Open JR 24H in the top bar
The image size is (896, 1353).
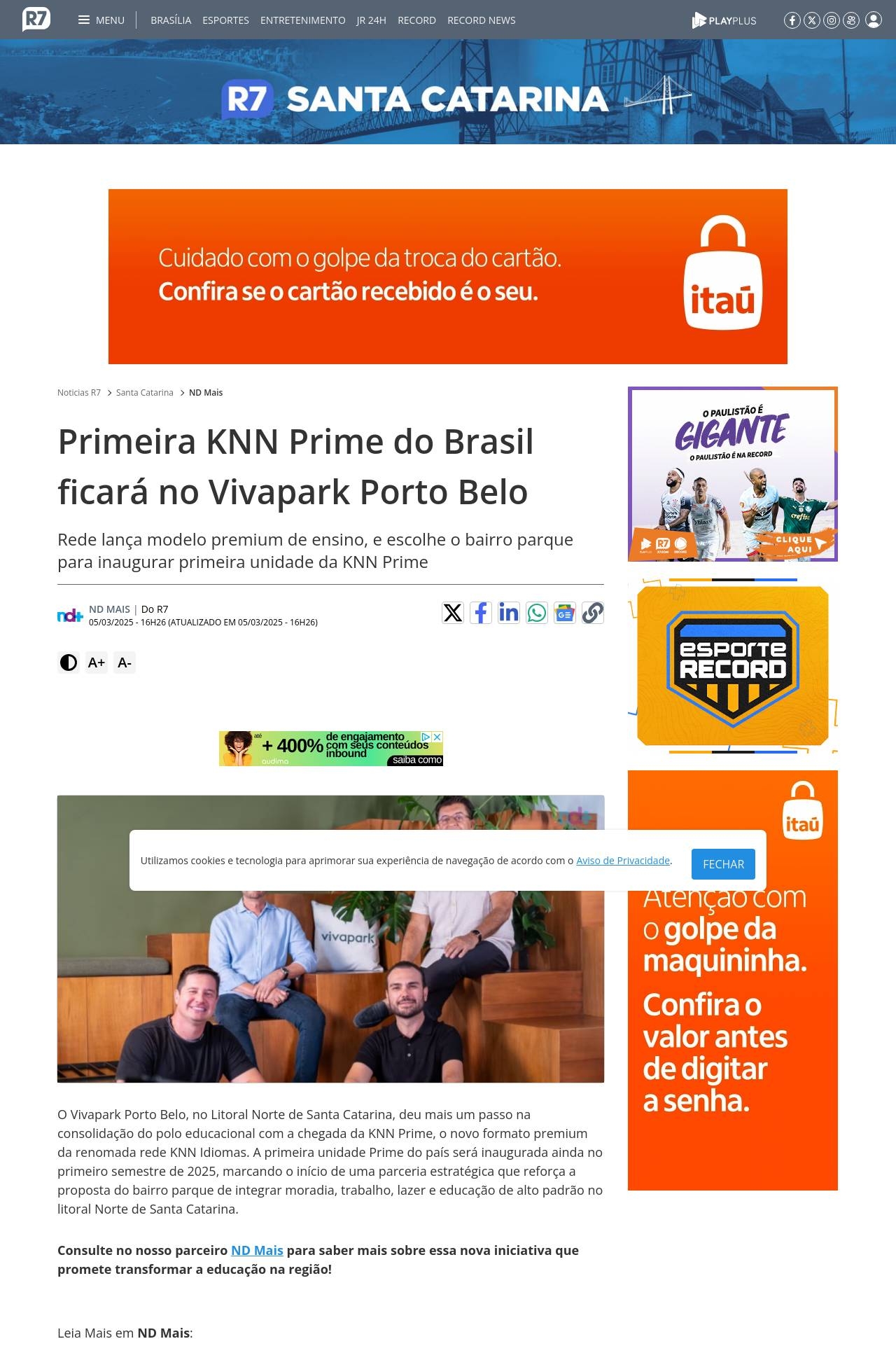click(371, 20)
